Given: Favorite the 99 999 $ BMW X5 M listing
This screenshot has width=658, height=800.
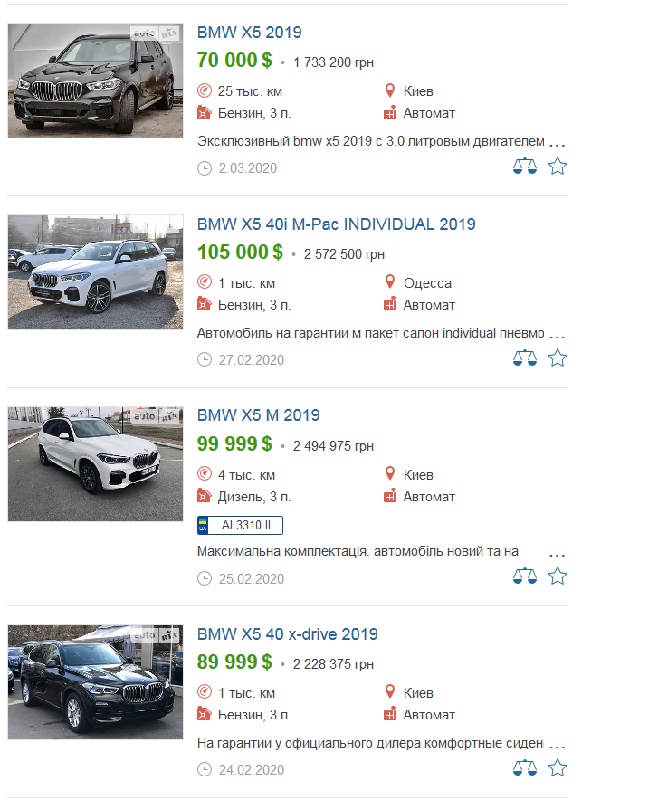Looking at the screenshot, I should click(x=557, y=576).
